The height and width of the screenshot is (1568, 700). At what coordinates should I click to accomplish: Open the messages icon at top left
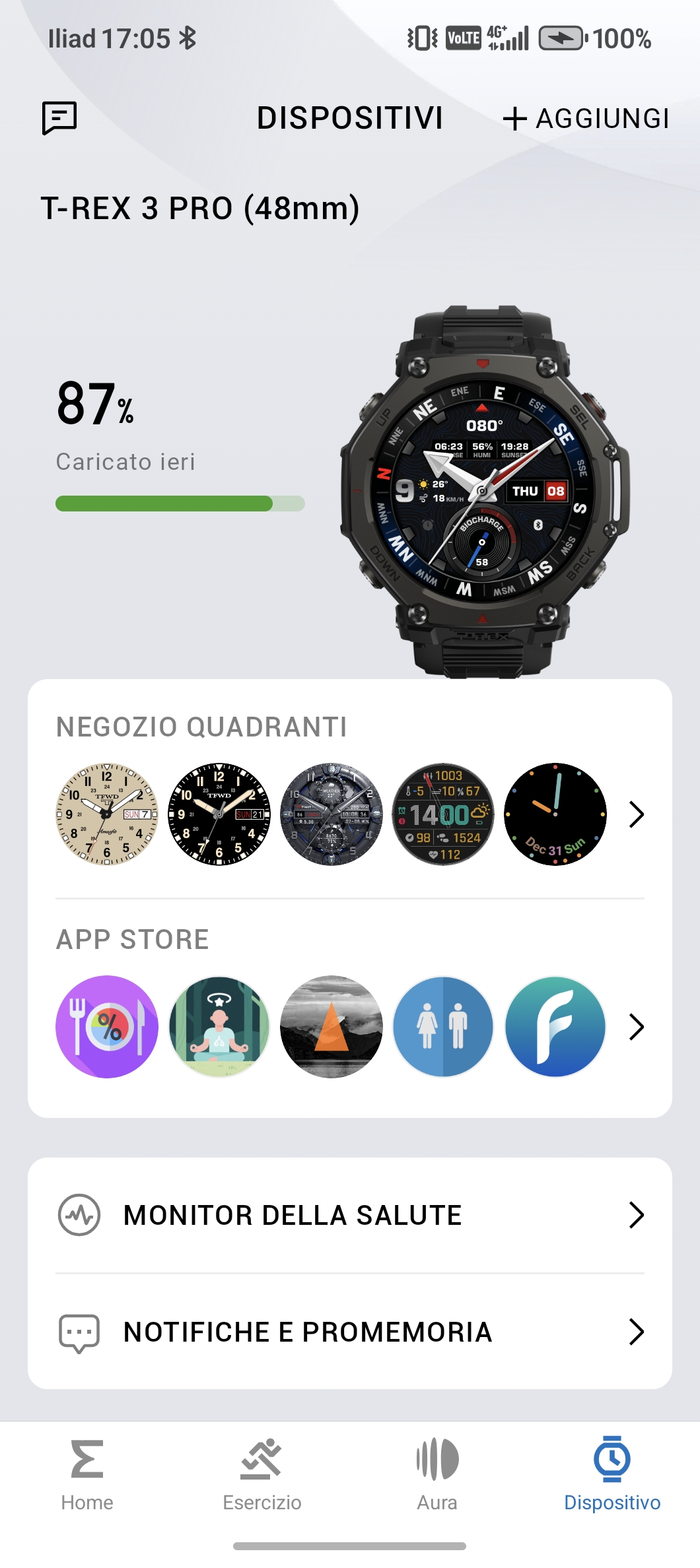point(60,118)
